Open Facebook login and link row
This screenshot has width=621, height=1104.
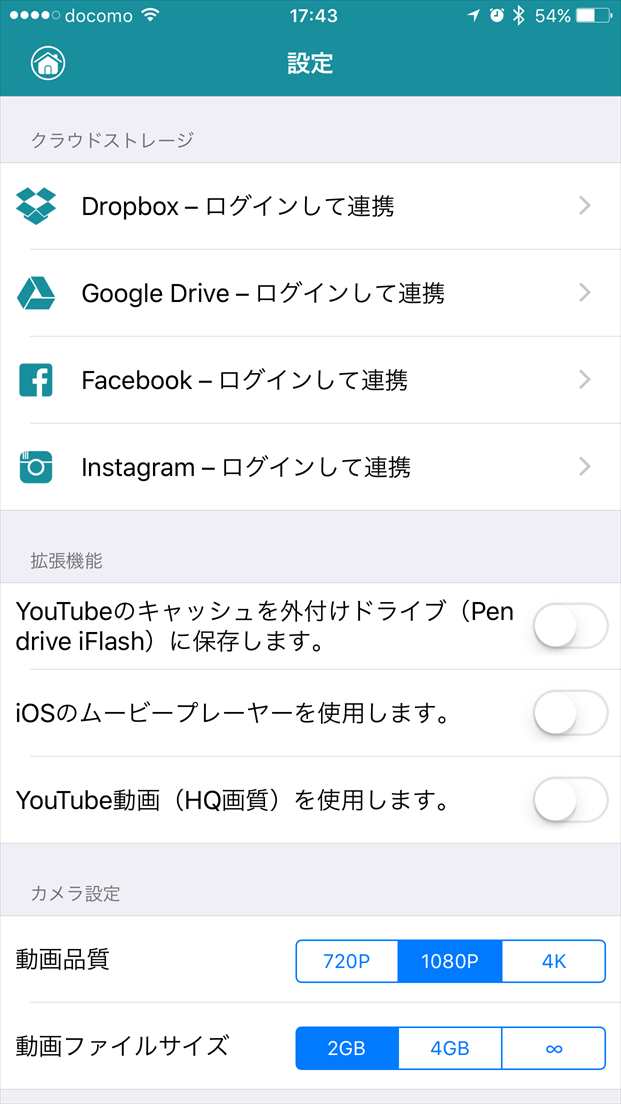(310, 380)
